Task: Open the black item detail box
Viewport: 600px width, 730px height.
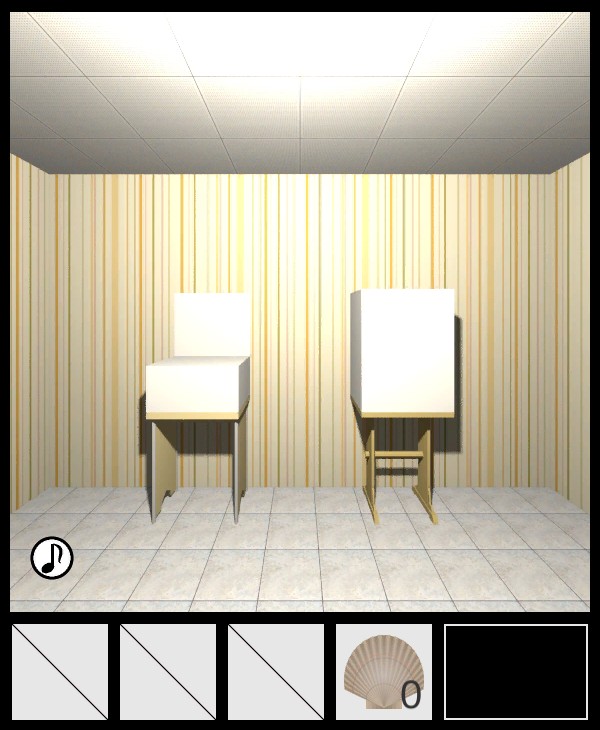Action: pyautogui.click(x=516, y=672)
